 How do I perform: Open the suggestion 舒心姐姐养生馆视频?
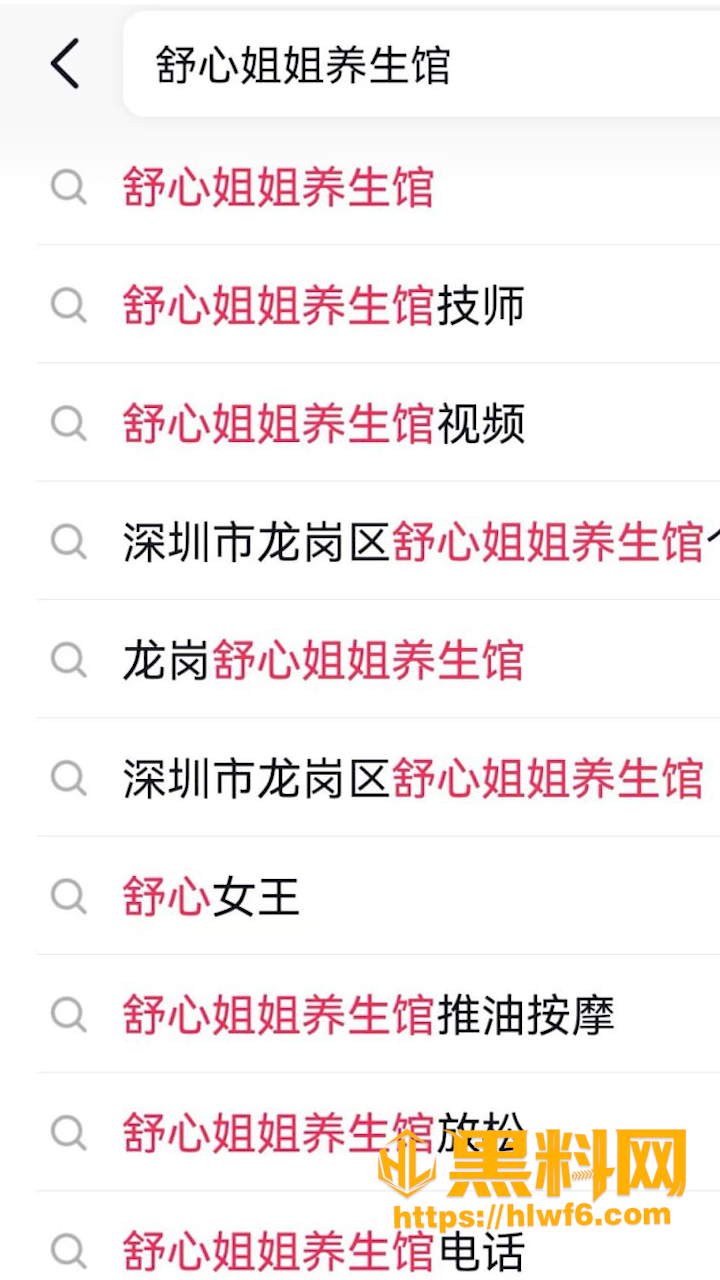(378, 423)
